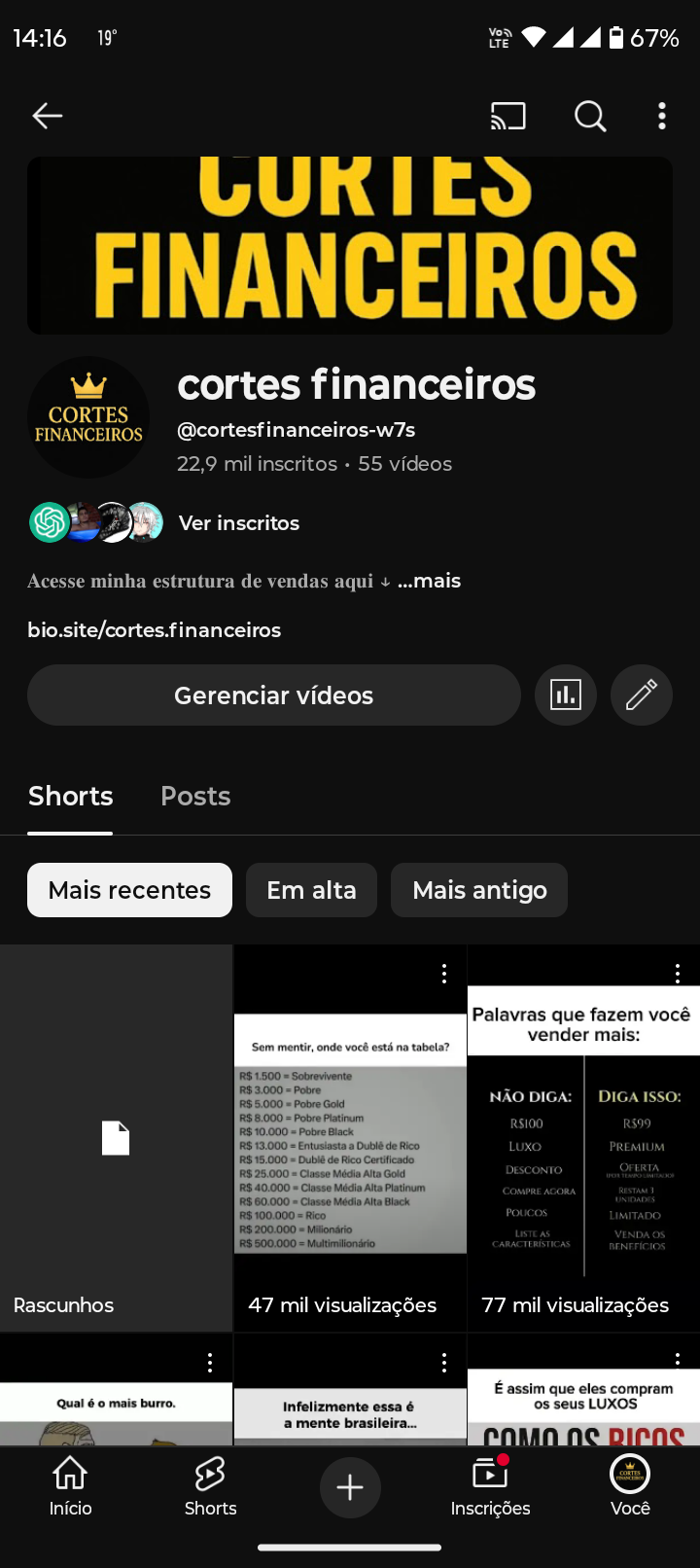Edit channel with pencil icon
This screenshot has height=1568, width=700.
(x=642, y=695)
